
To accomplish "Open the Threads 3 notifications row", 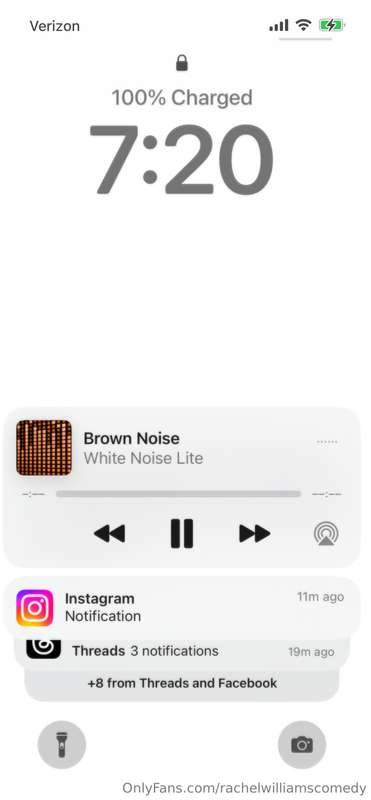I will point(182,652).
